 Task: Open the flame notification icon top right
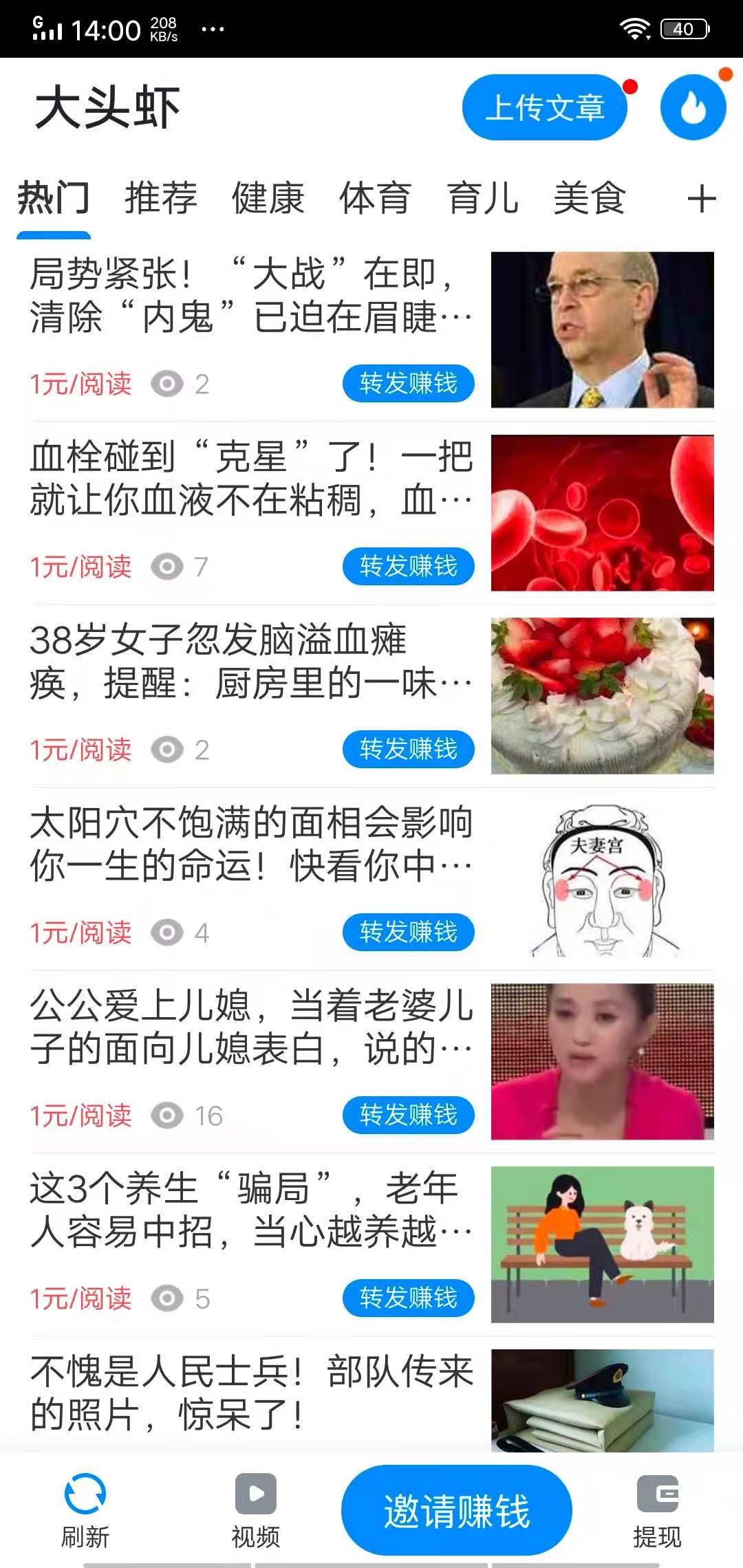692,109
